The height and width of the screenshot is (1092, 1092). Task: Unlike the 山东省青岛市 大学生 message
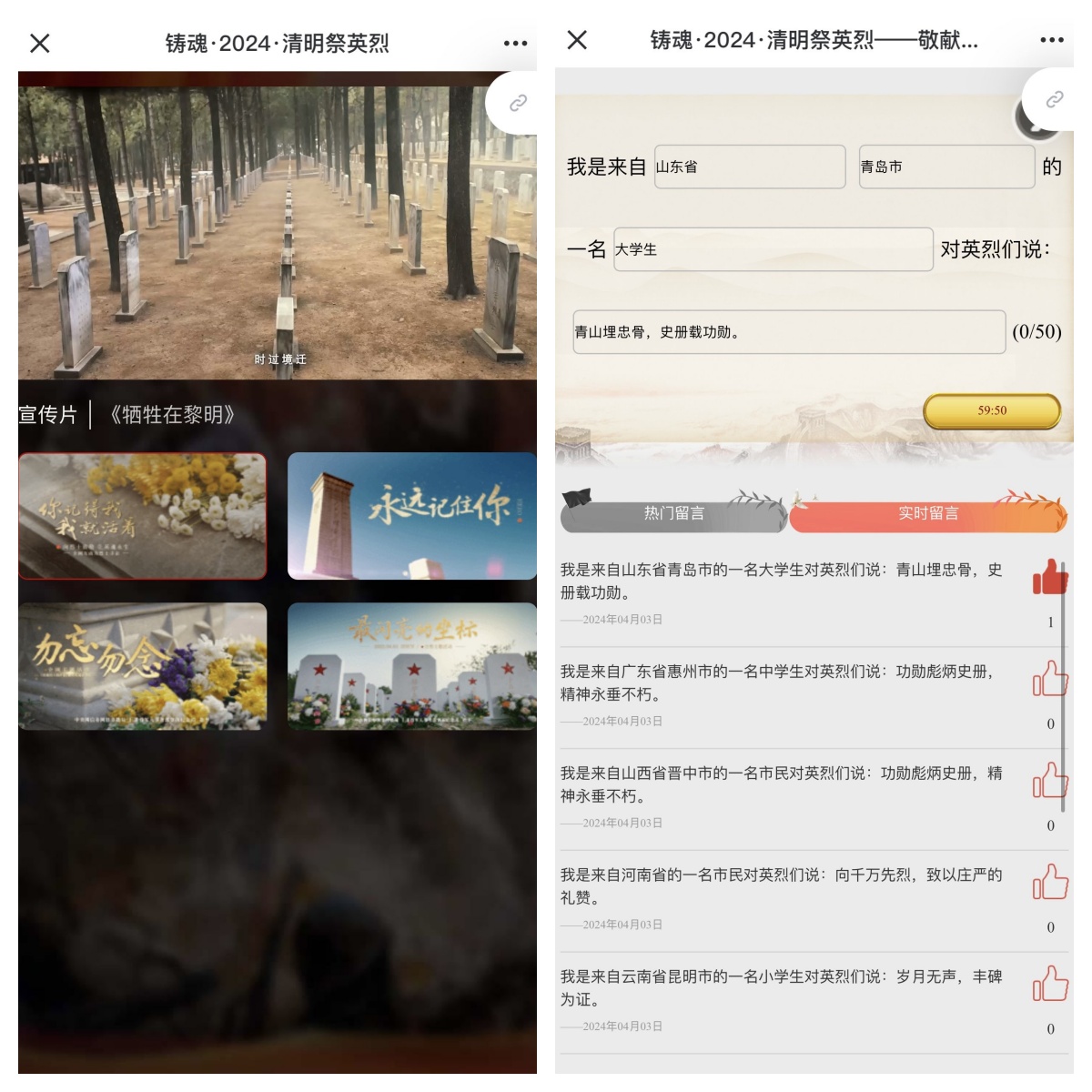pos(1049,578)
